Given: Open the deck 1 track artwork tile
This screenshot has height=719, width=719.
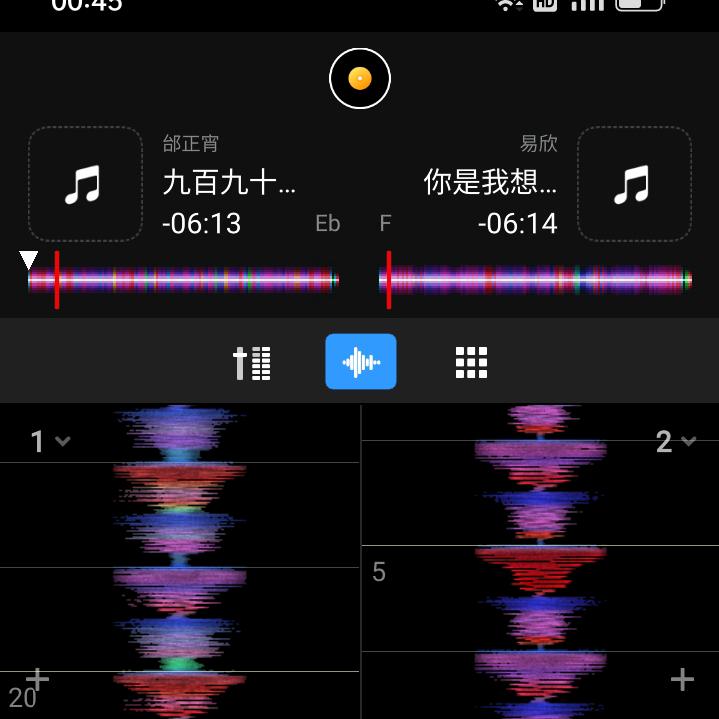Looking at the screenshot, I should pyautogui.click(x=85, y=184).
